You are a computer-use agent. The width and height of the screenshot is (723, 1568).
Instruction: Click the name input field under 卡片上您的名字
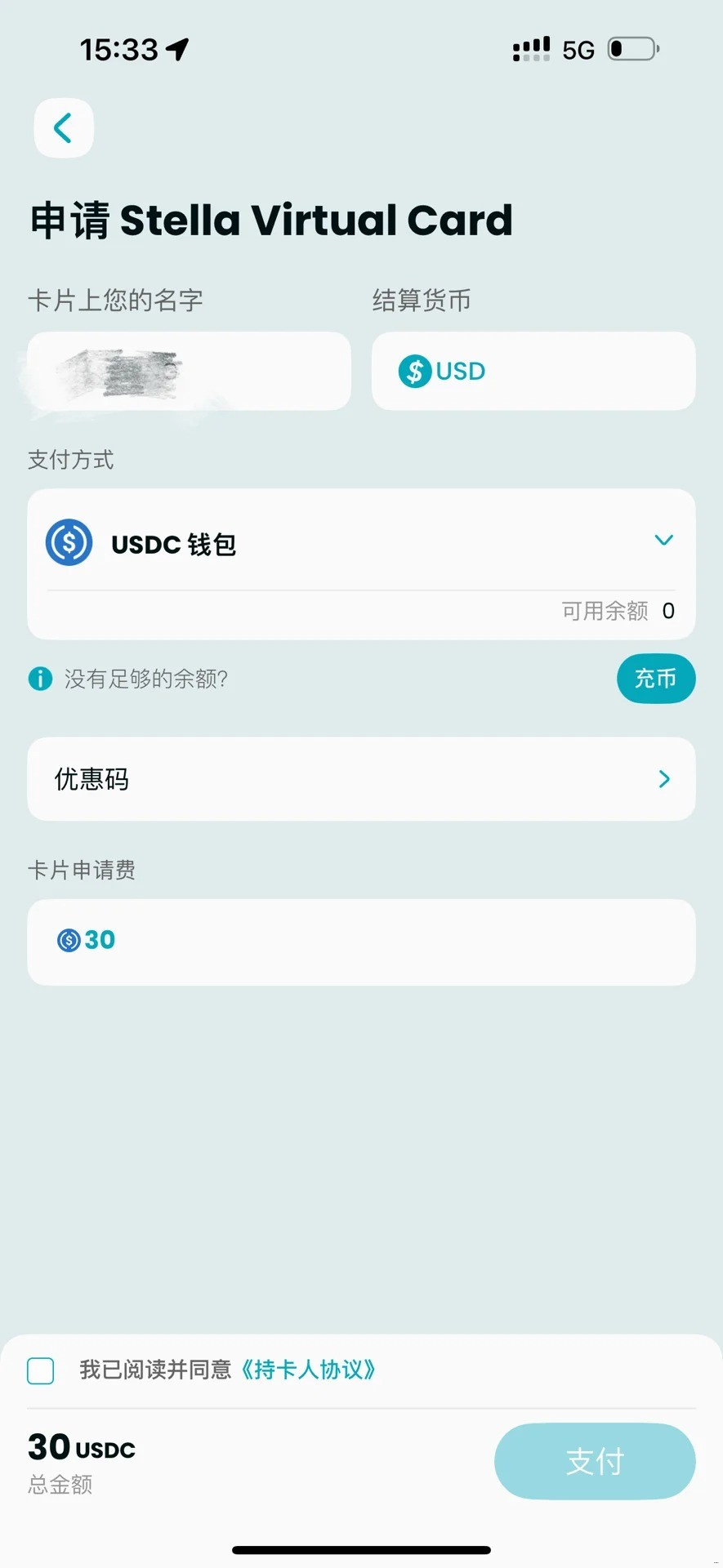tap(189, 371)
